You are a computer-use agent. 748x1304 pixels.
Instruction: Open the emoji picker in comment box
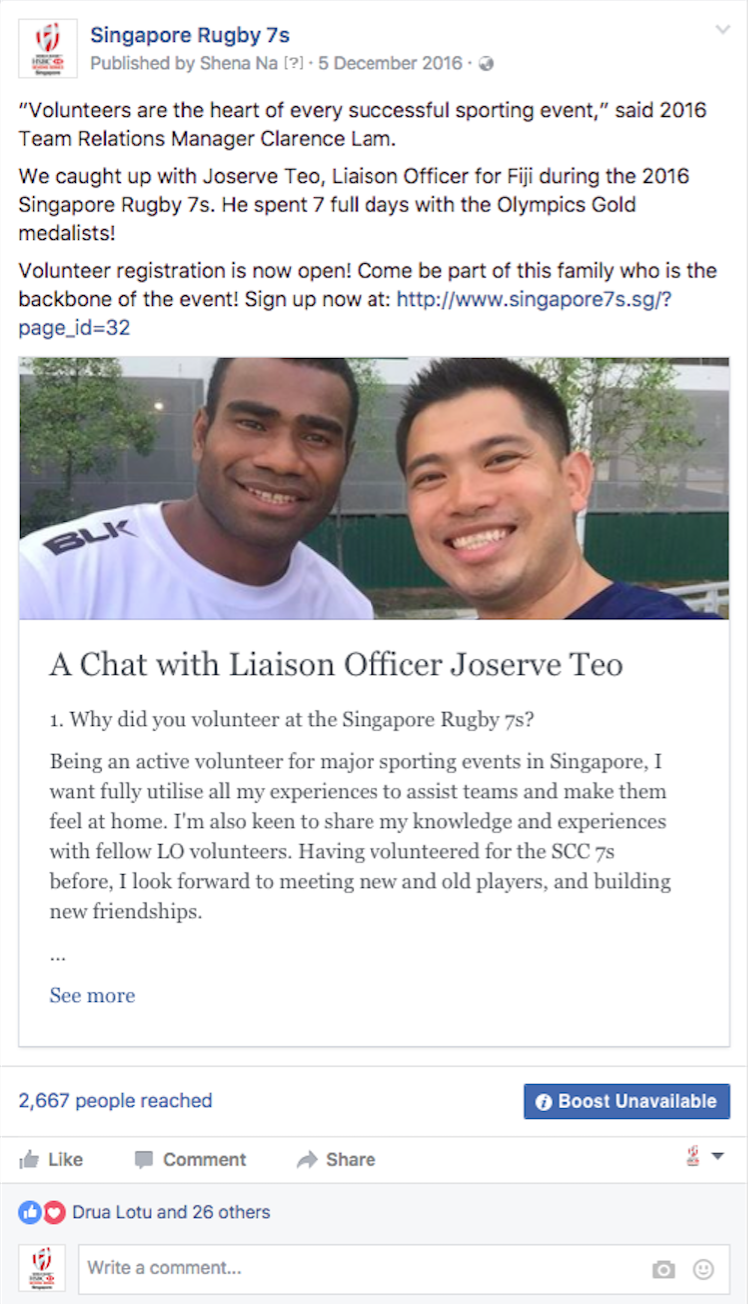(x=703, y=1269)
